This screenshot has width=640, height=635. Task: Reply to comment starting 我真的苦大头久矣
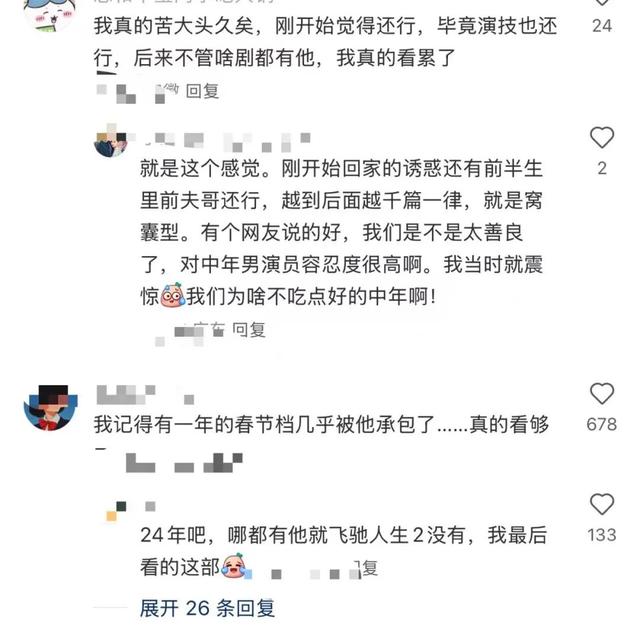coord(202,91)
